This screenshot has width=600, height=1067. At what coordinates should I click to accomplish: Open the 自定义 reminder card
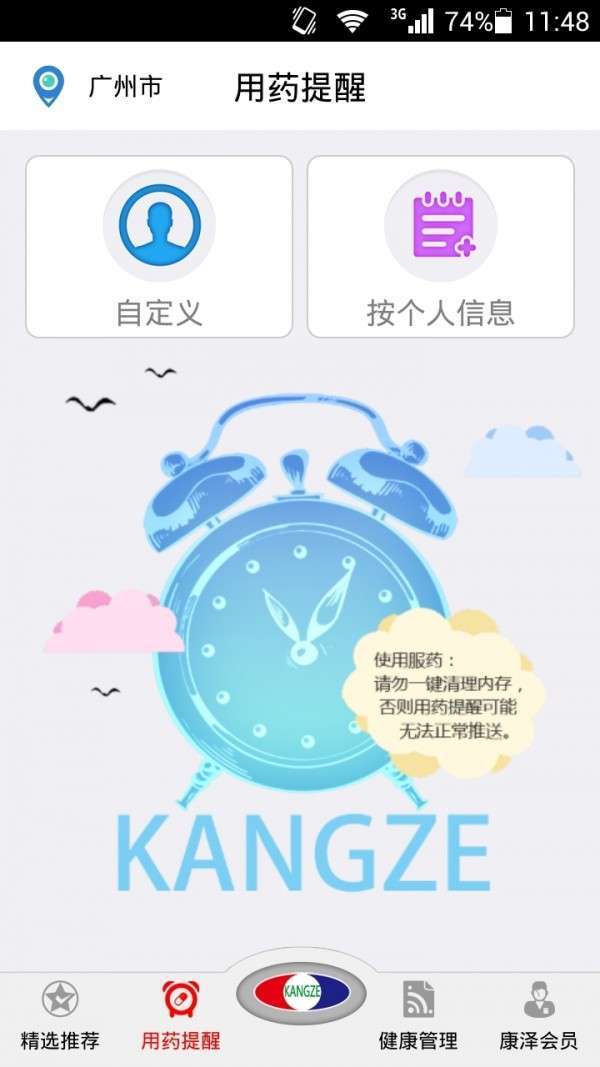[159, 246]
